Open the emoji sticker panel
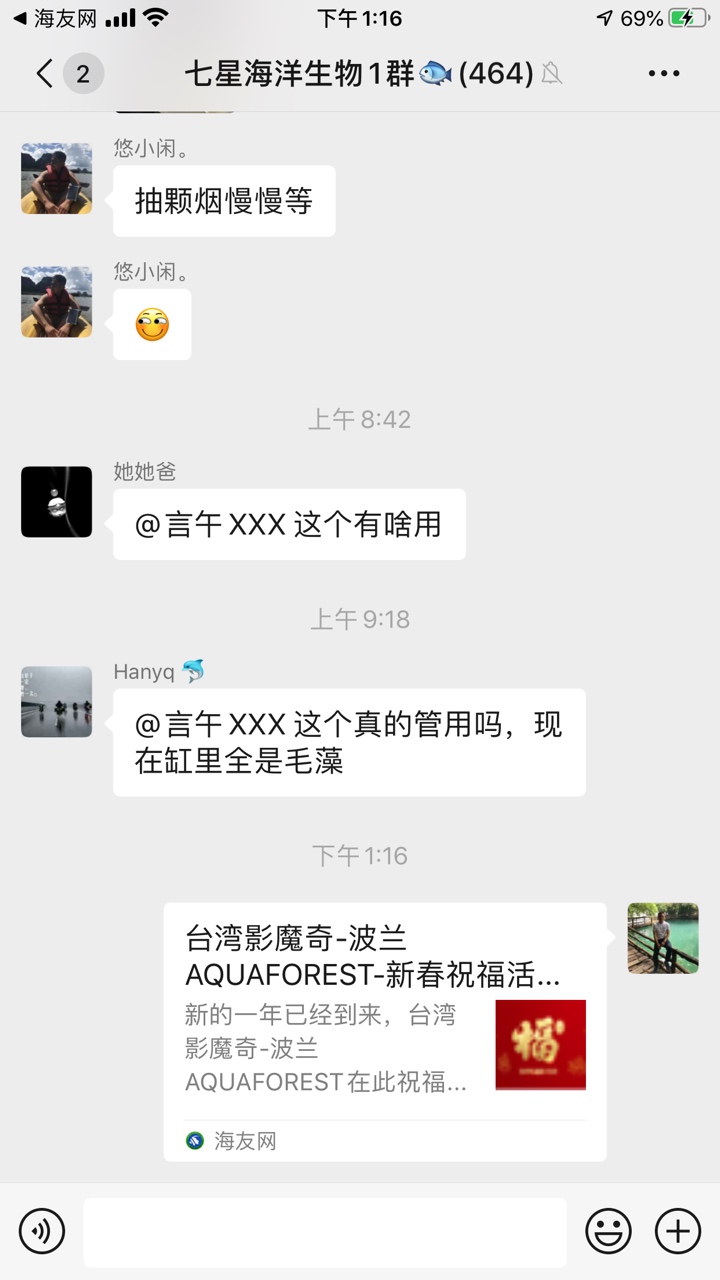Image resolution: width=720 pixels, height=1280 pixels. (608, 1230)
